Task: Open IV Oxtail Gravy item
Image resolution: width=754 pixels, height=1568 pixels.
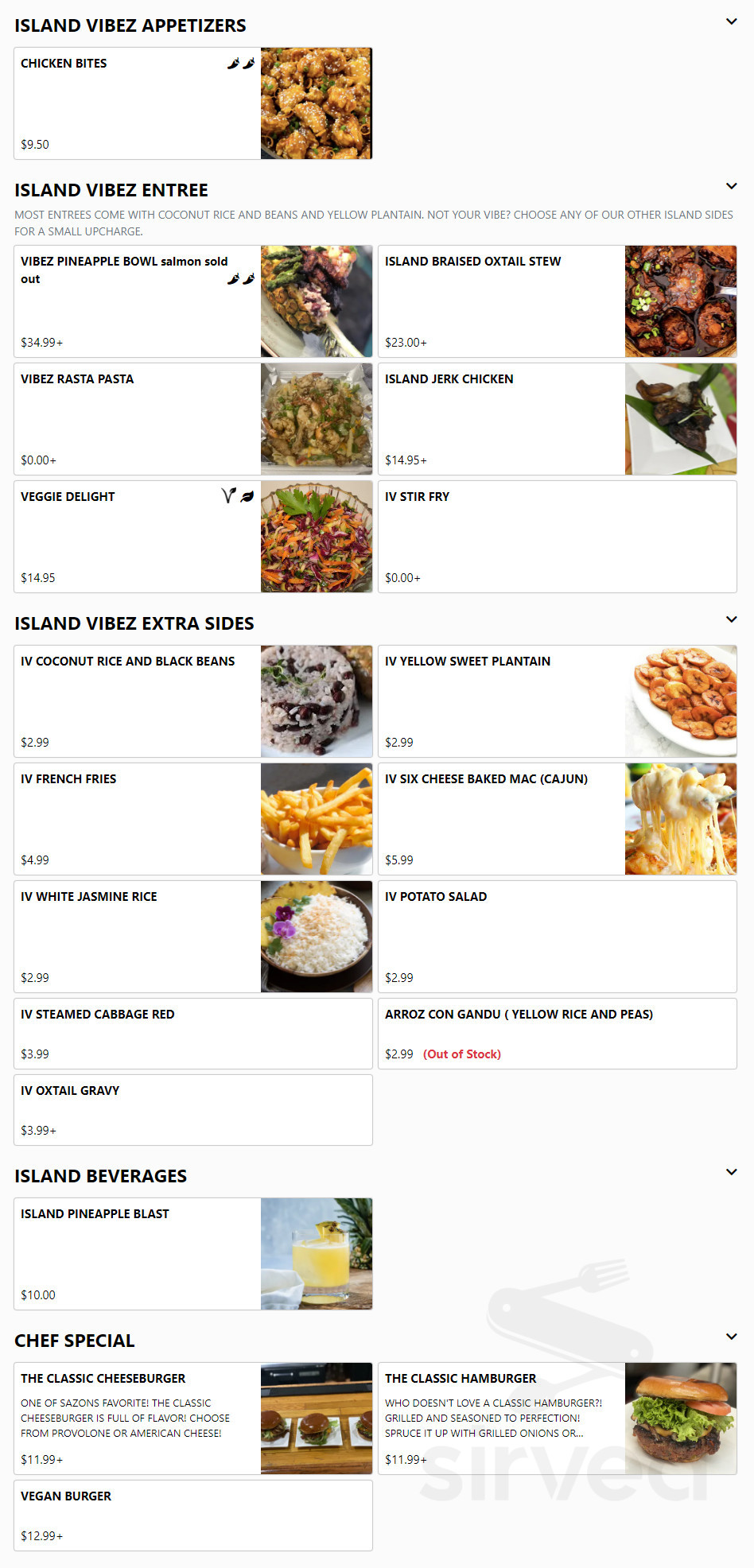Action: pos(192,1110)
